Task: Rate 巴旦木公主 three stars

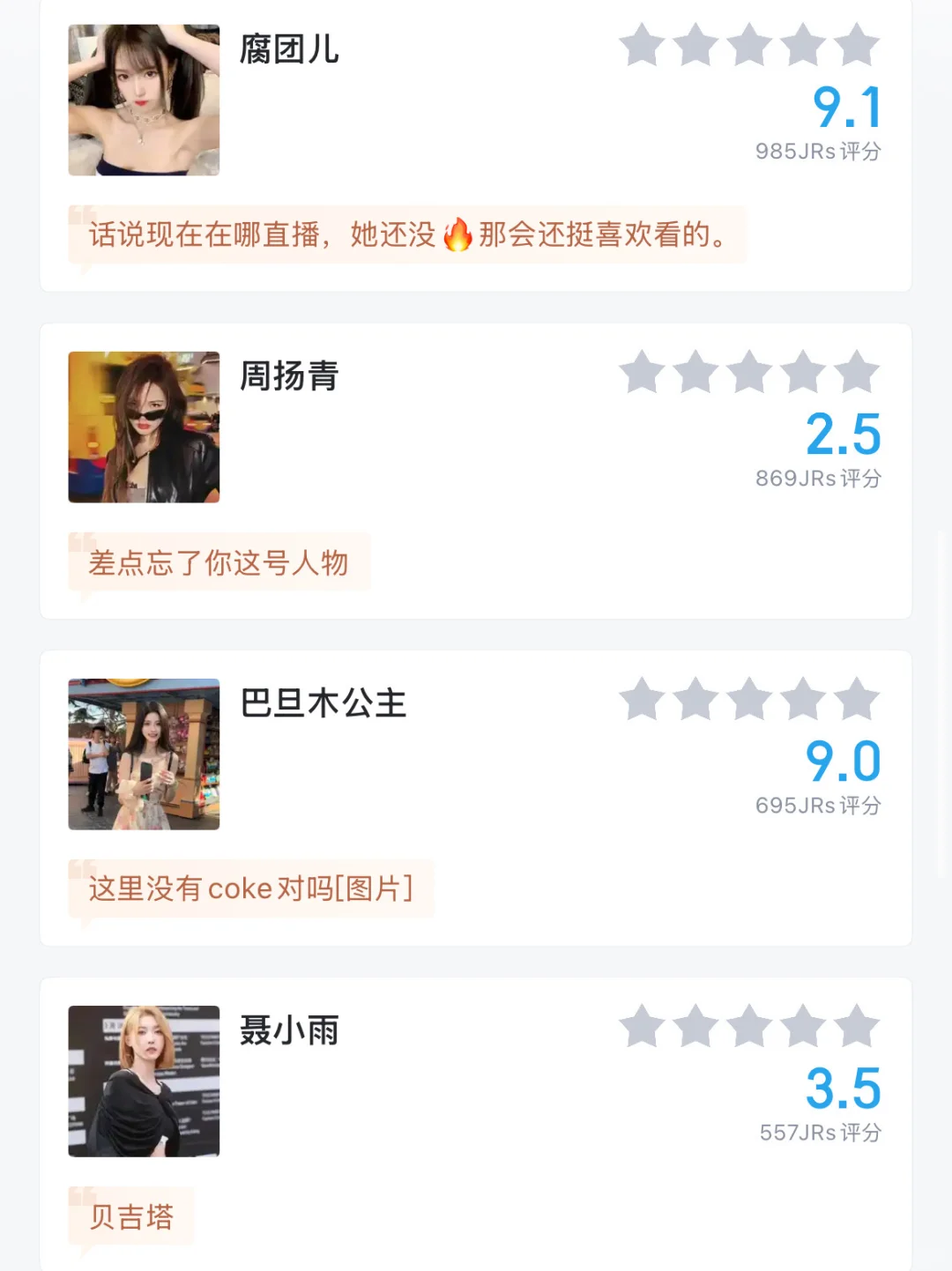Action: click(749, 700)
